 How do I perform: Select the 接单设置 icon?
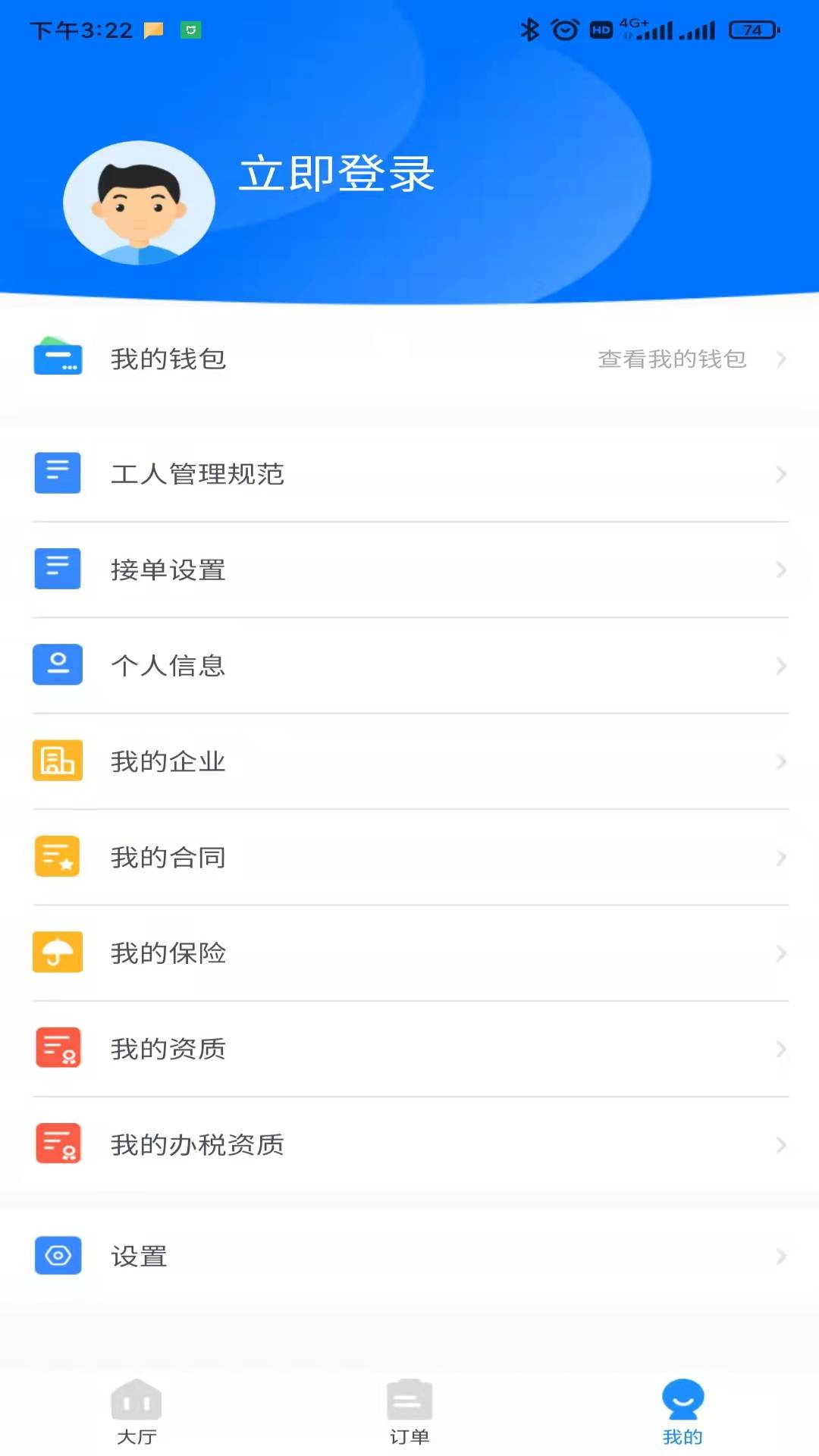click(58, 569)
